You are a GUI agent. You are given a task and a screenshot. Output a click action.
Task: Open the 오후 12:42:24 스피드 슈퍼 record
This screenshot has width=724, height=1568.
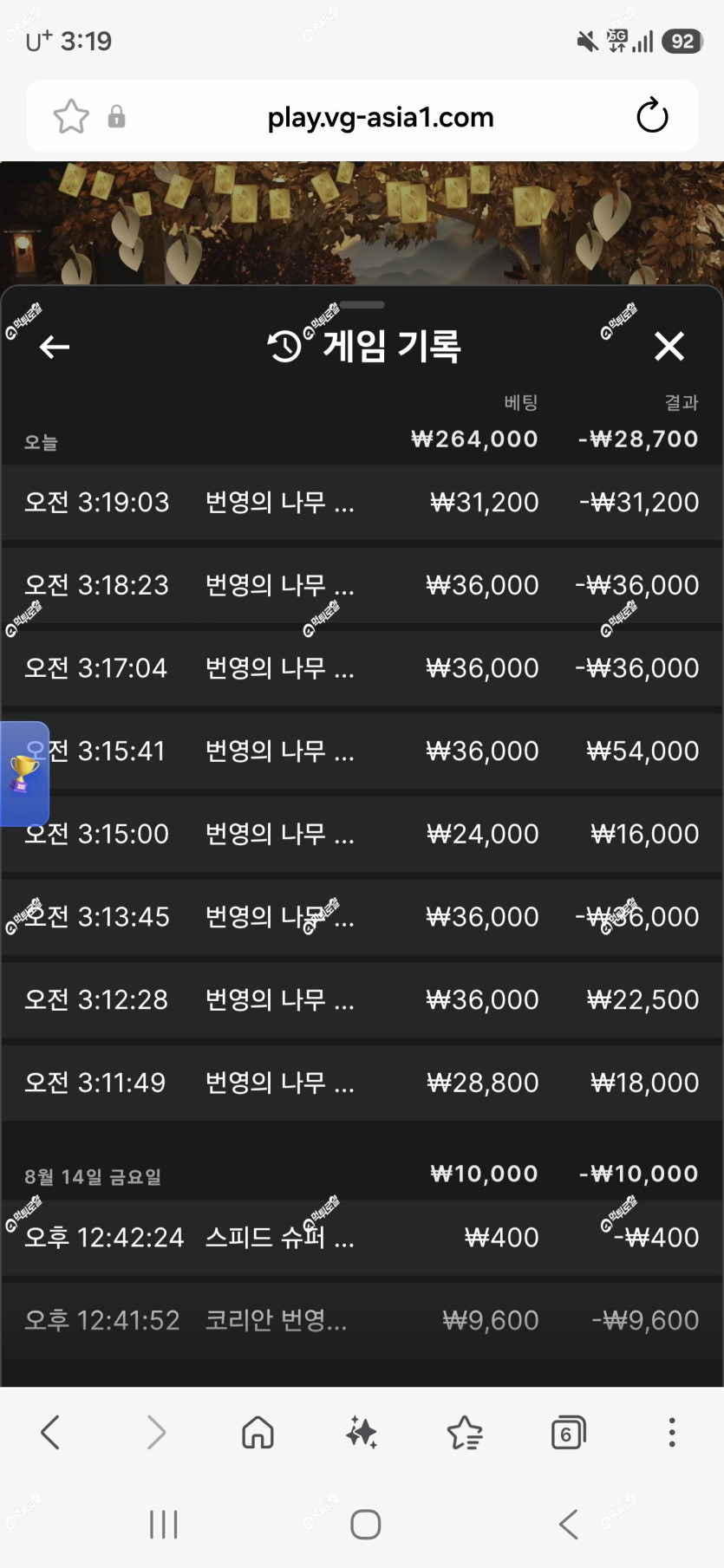(x=362, y=1237)
